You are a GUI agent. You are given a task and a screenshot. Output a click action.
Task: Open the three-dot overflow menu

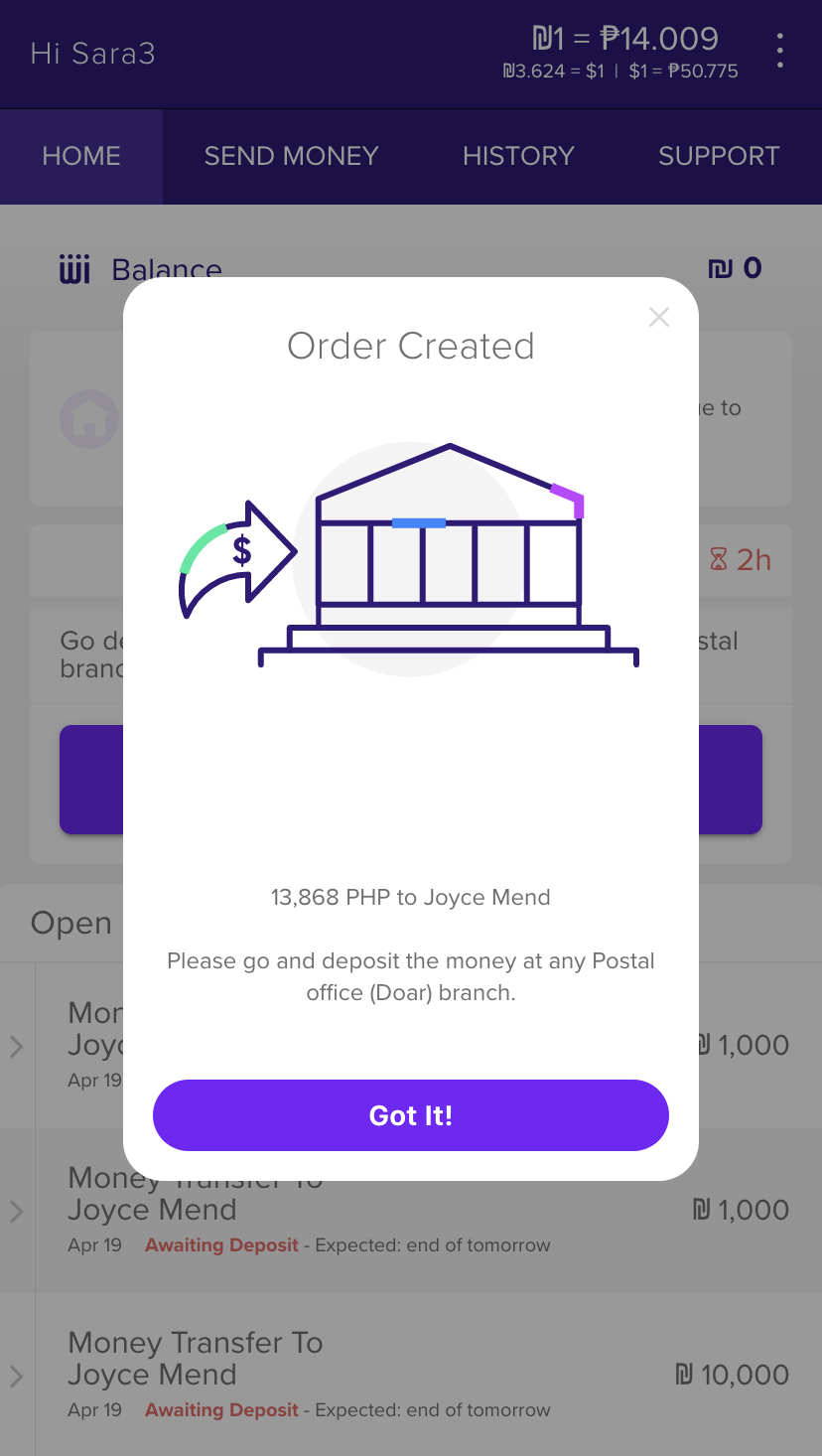pos(780,52)
